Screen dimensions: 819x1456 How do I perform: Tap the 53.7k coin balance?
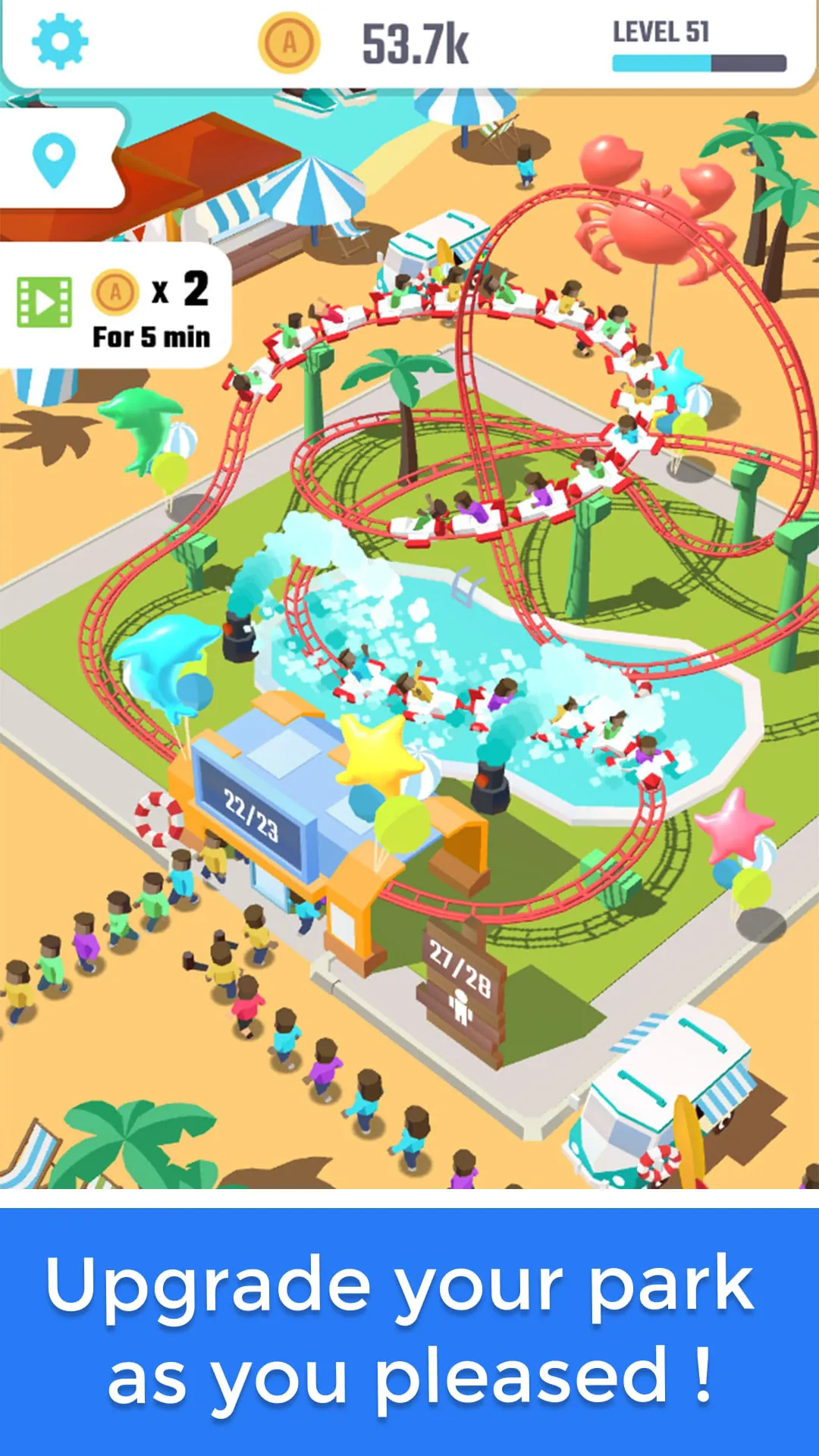tap(413, 42)
